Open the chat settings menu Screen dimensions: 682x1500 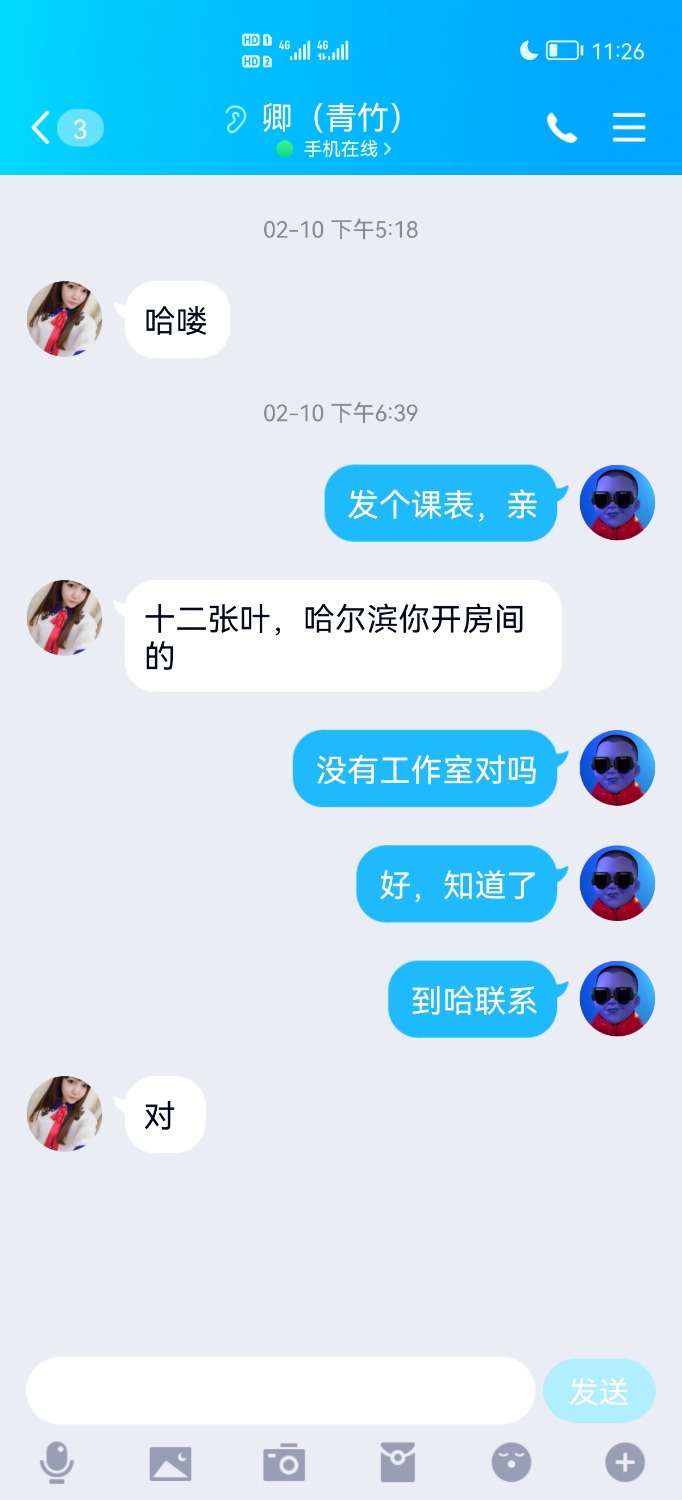click(629, 127)
